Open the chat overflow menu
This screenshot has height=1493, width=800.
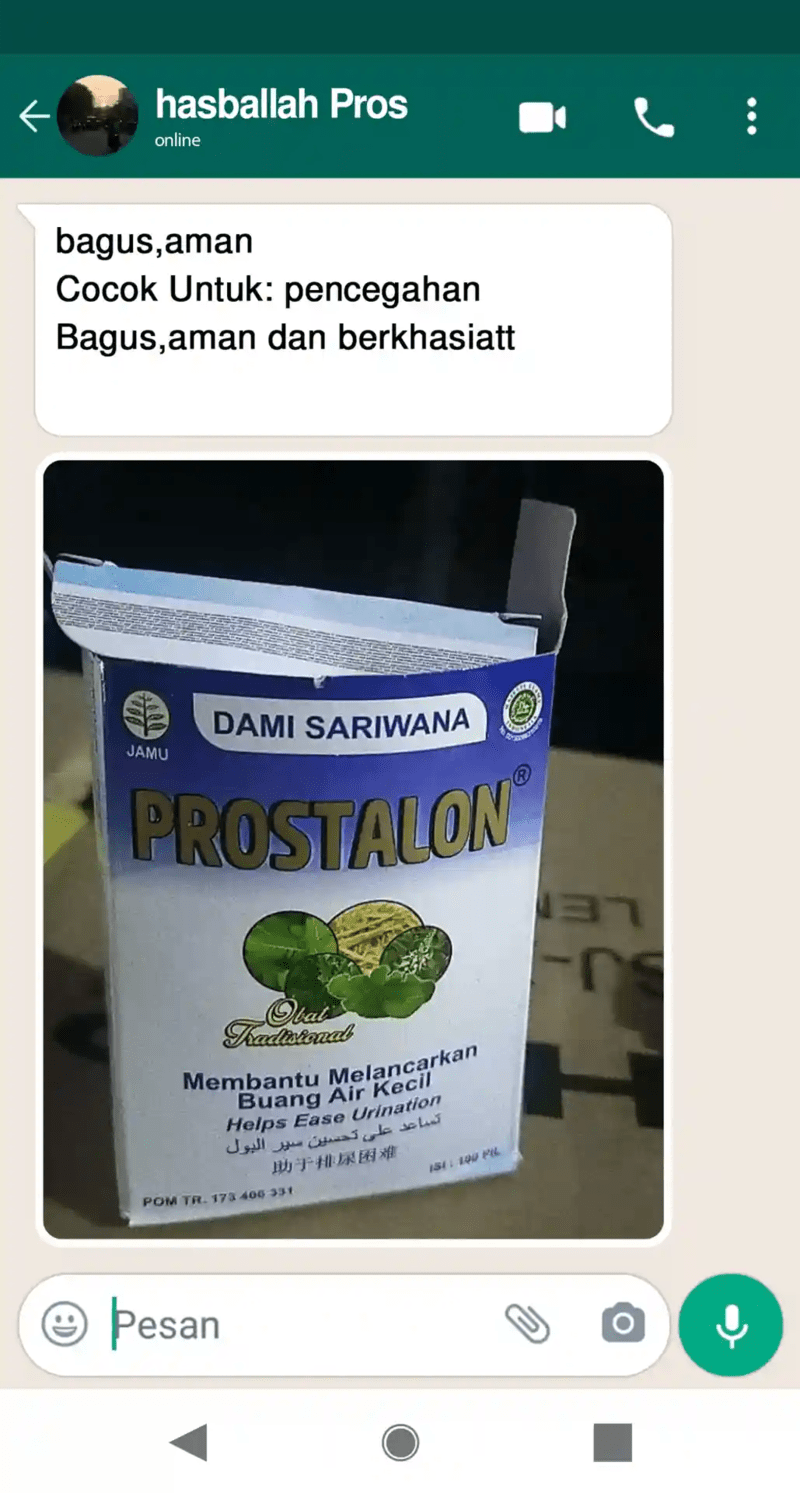click(751, 117)
